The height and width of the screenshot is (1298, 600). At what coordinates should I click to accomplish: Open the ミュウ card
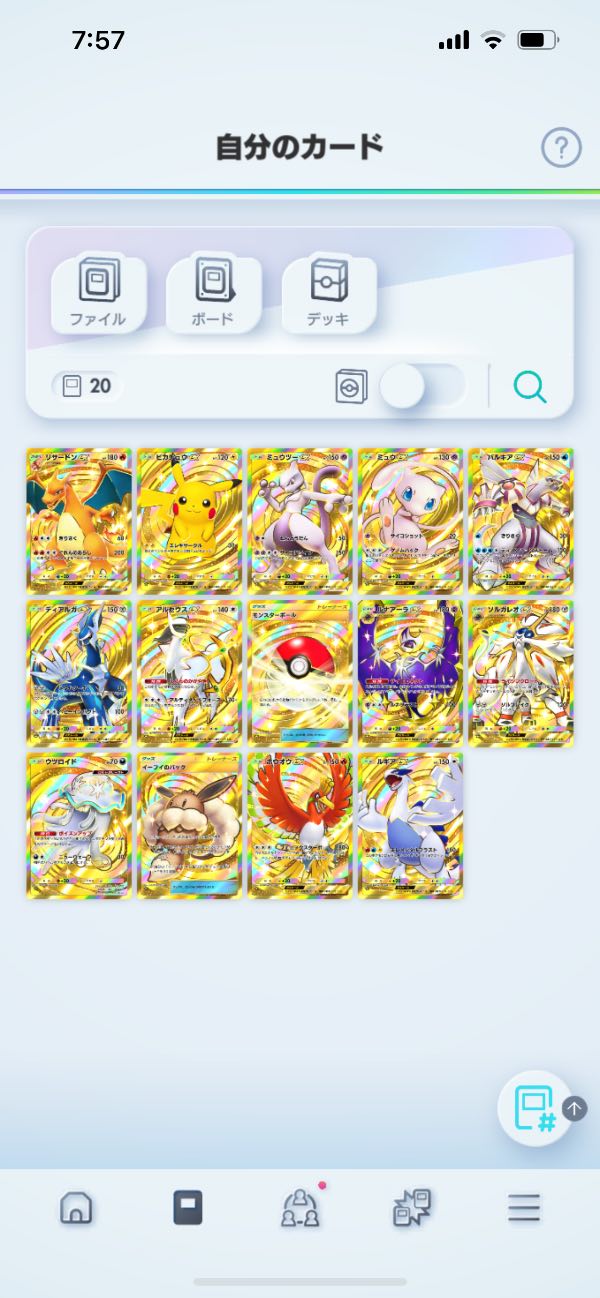[410, 521]
